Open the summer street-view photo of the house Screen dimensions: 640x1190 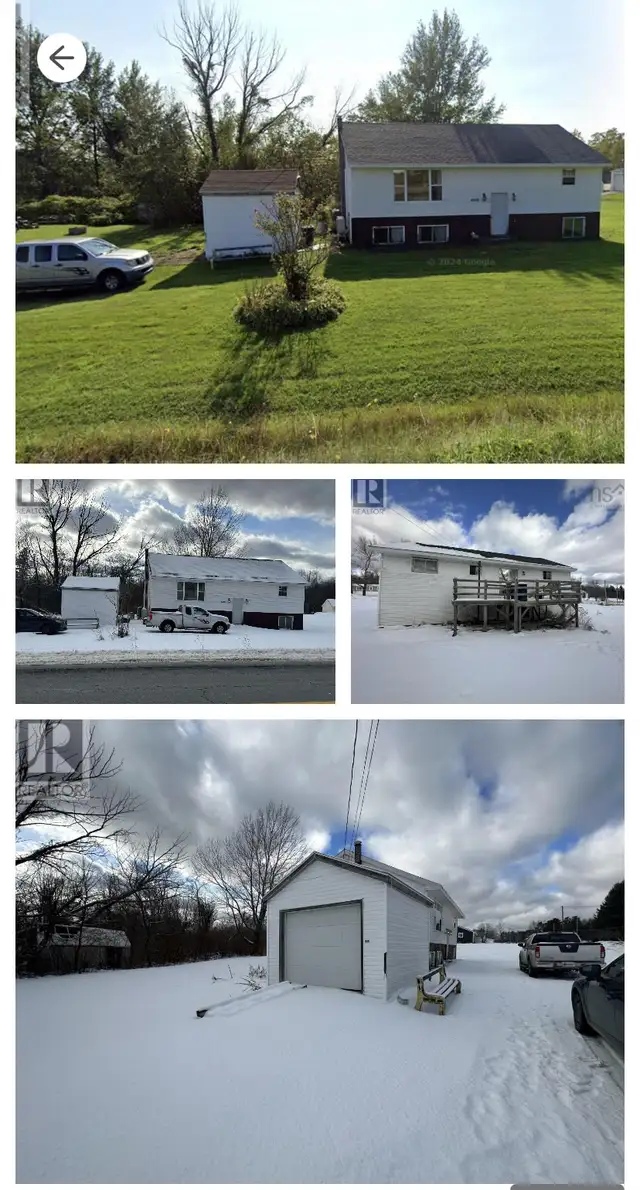[x=320, y=231]
